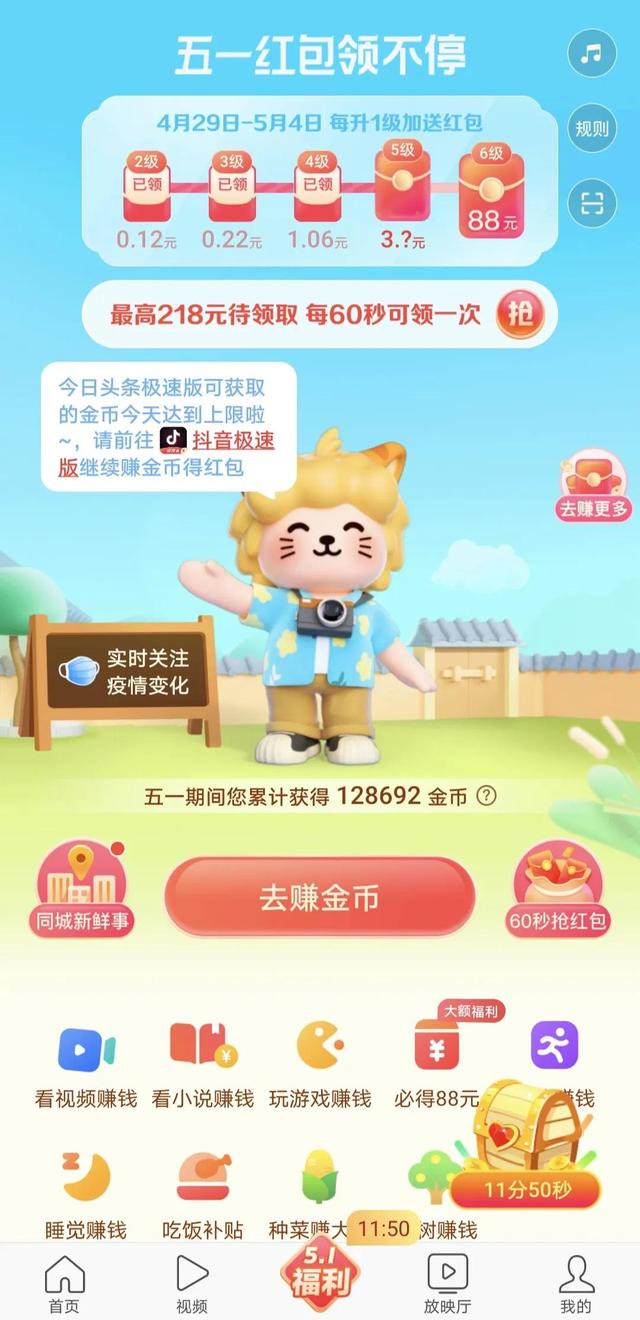Tap the 抢 grab button

(520, 316)
